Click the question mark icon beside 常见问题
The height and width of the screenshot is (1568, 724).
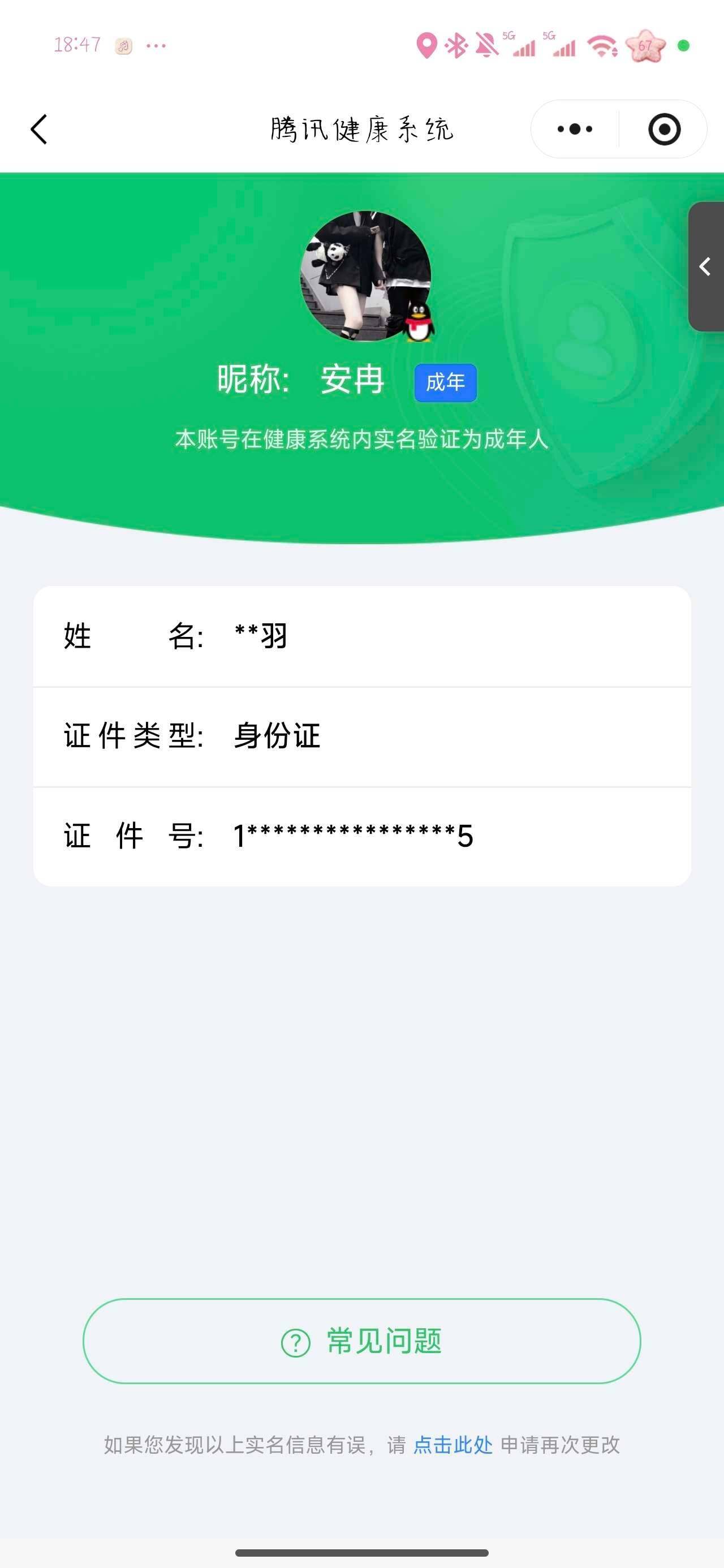pos(295,1342)
